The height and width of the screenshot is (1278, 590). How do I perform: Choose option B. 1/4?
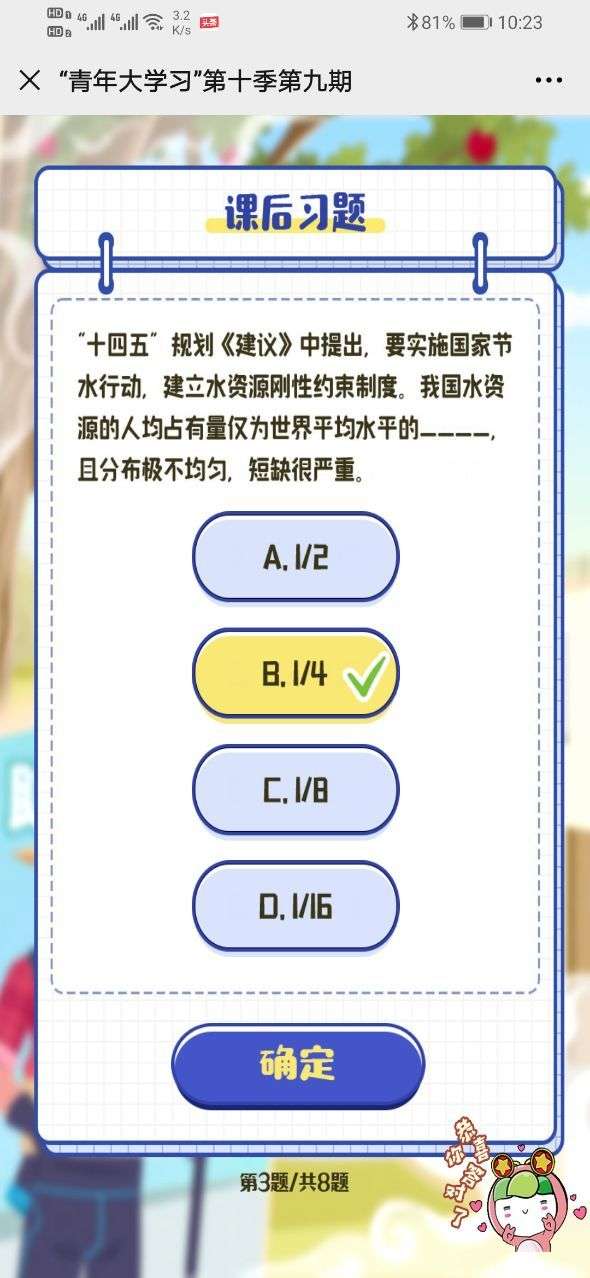click(x=295, y=674)
